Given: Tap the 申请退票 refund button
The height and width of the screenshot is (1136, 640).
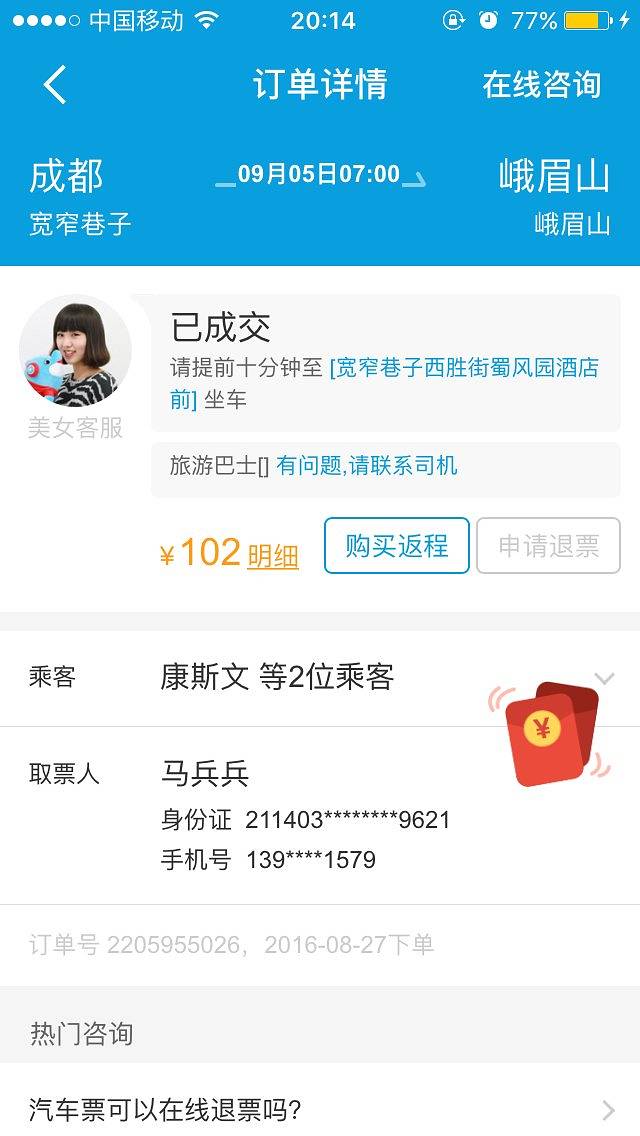Looking at the screenshot, I should click(548, 546).
